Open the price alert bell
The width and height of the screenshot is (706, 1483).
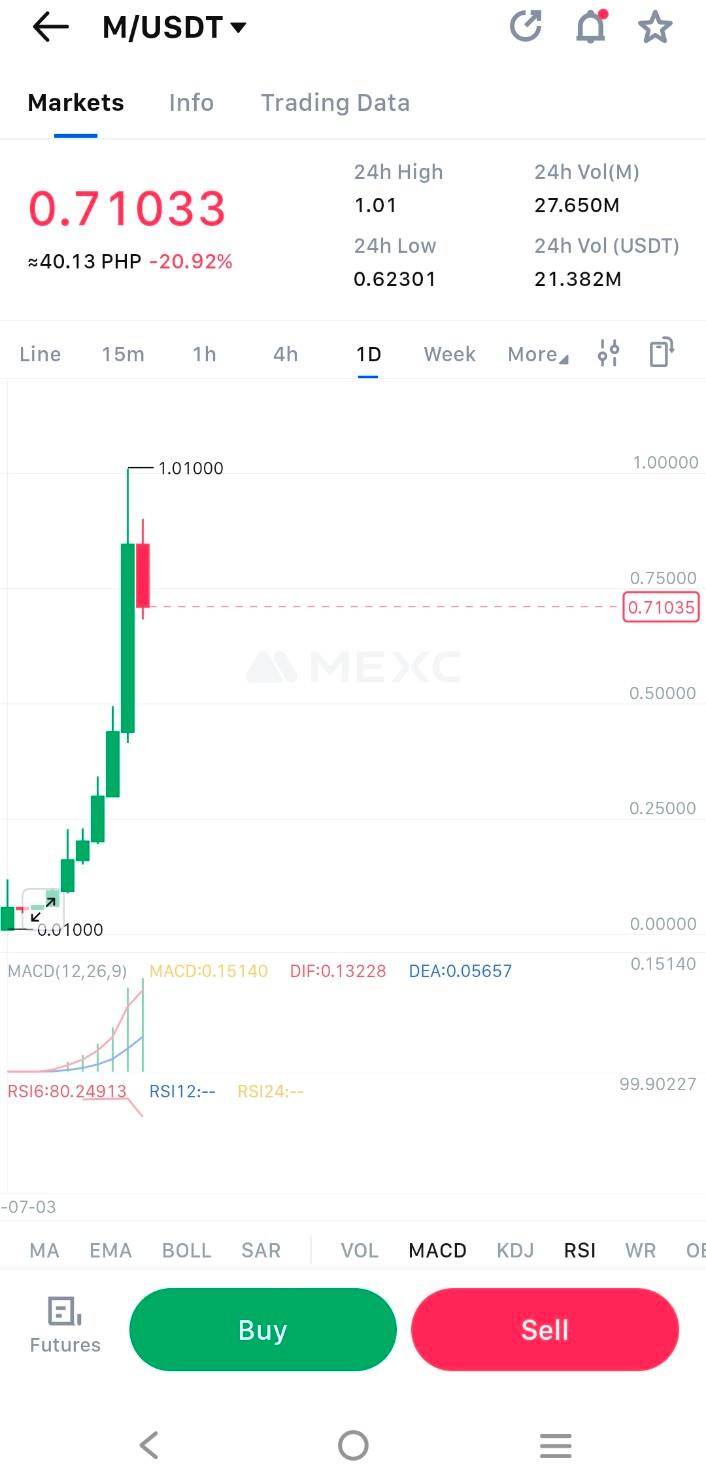click(591, 27)
